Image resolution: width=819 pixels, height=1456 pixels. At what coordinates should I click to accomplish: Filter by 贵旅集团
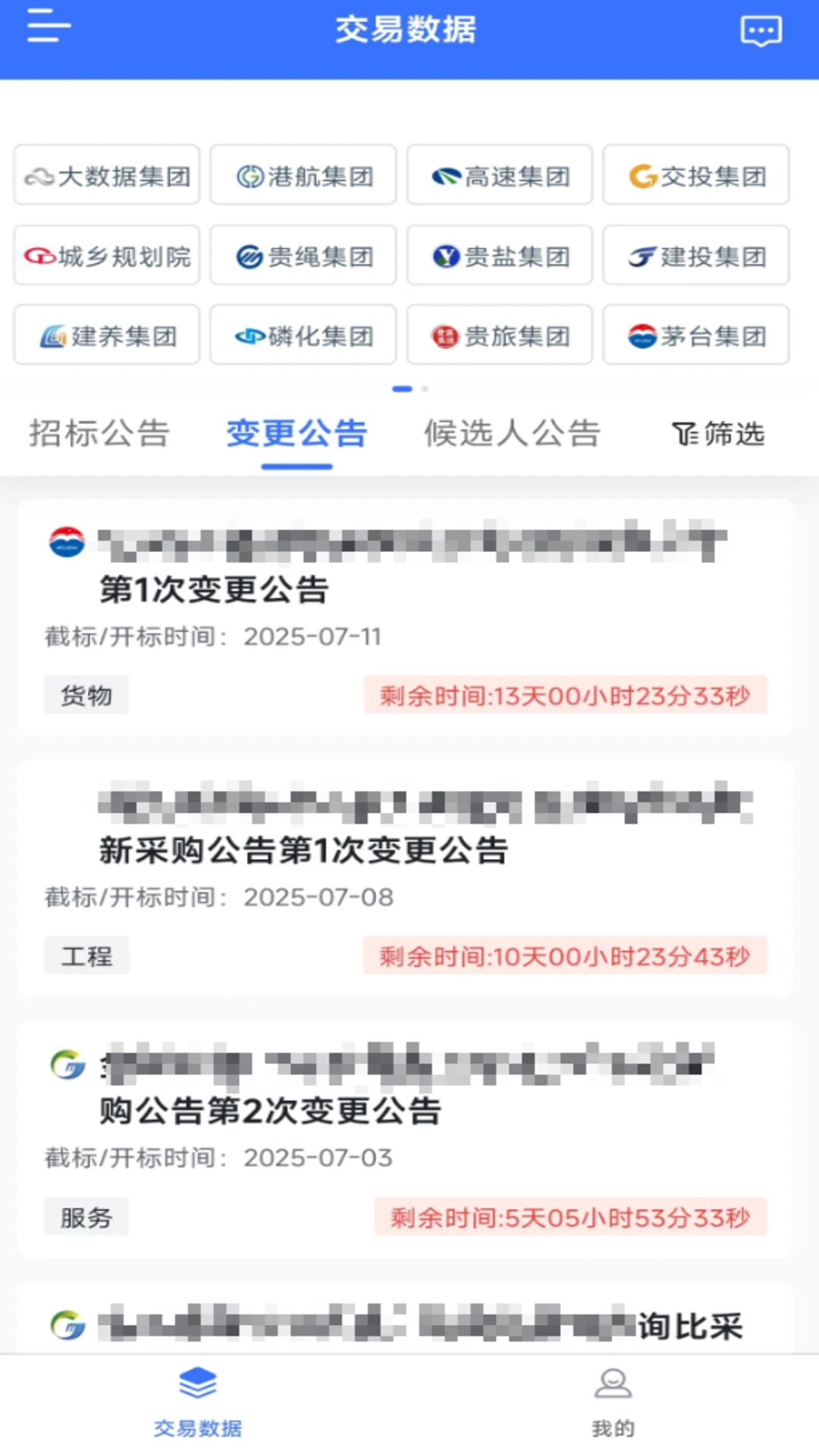pyautogui.click(x=500, y=335)
